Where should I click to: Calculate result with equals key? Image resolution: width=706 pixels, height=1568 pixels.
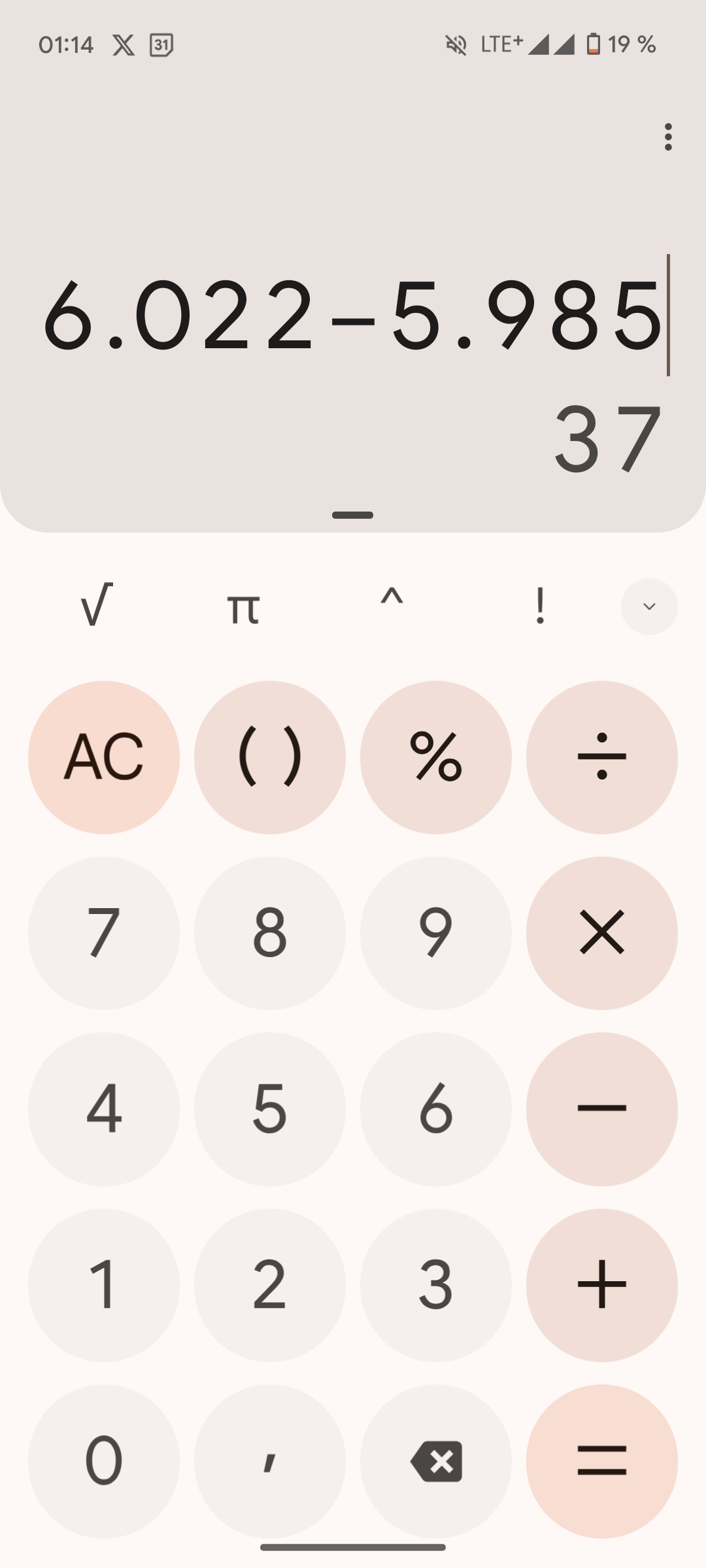tap(602, 1461)
